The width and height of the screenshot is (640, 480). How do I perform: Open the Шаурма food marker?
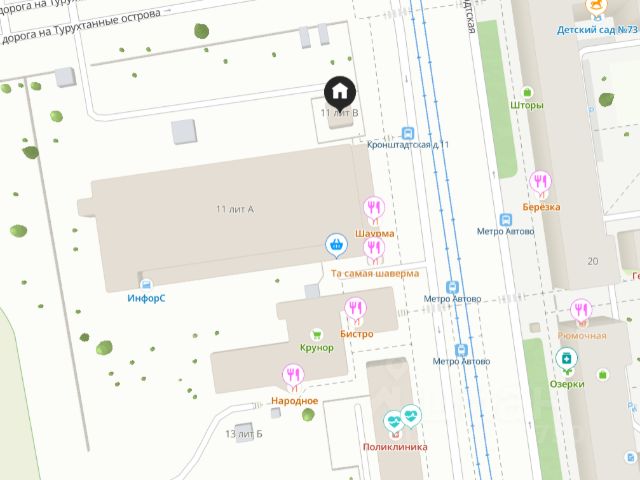[x=373, y=209]
